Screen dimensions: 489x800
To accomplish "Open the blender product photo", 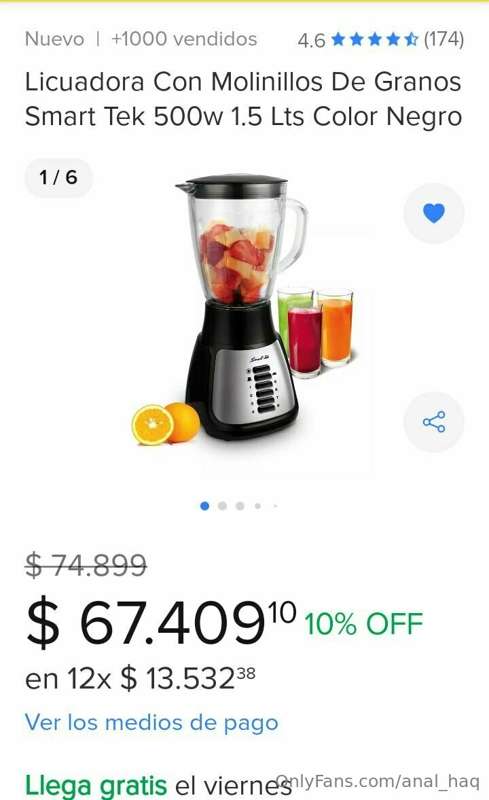I will pos(244,311).
